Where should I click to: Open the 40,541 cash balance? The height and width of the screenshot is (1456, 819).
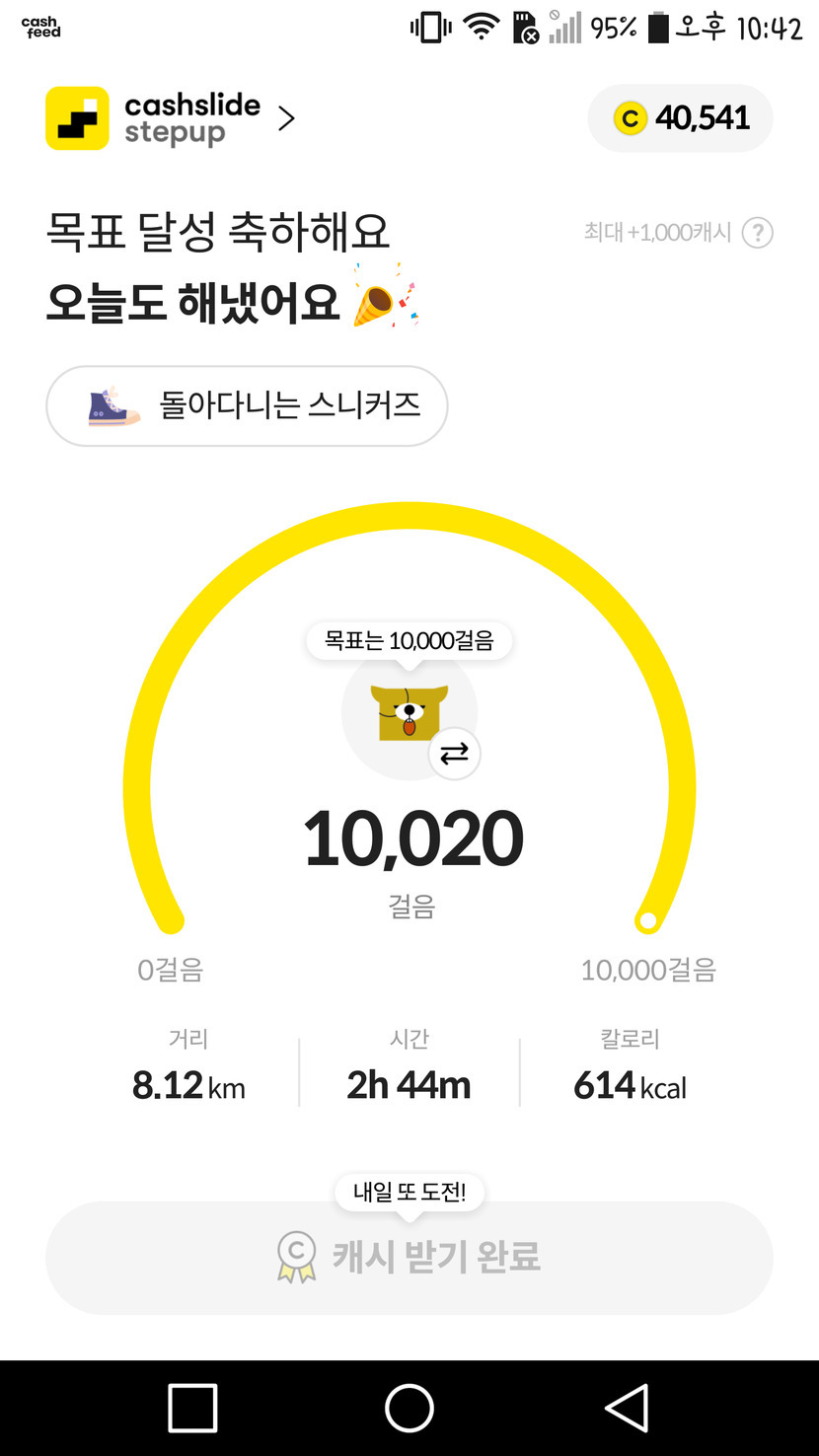click(680, 118)
